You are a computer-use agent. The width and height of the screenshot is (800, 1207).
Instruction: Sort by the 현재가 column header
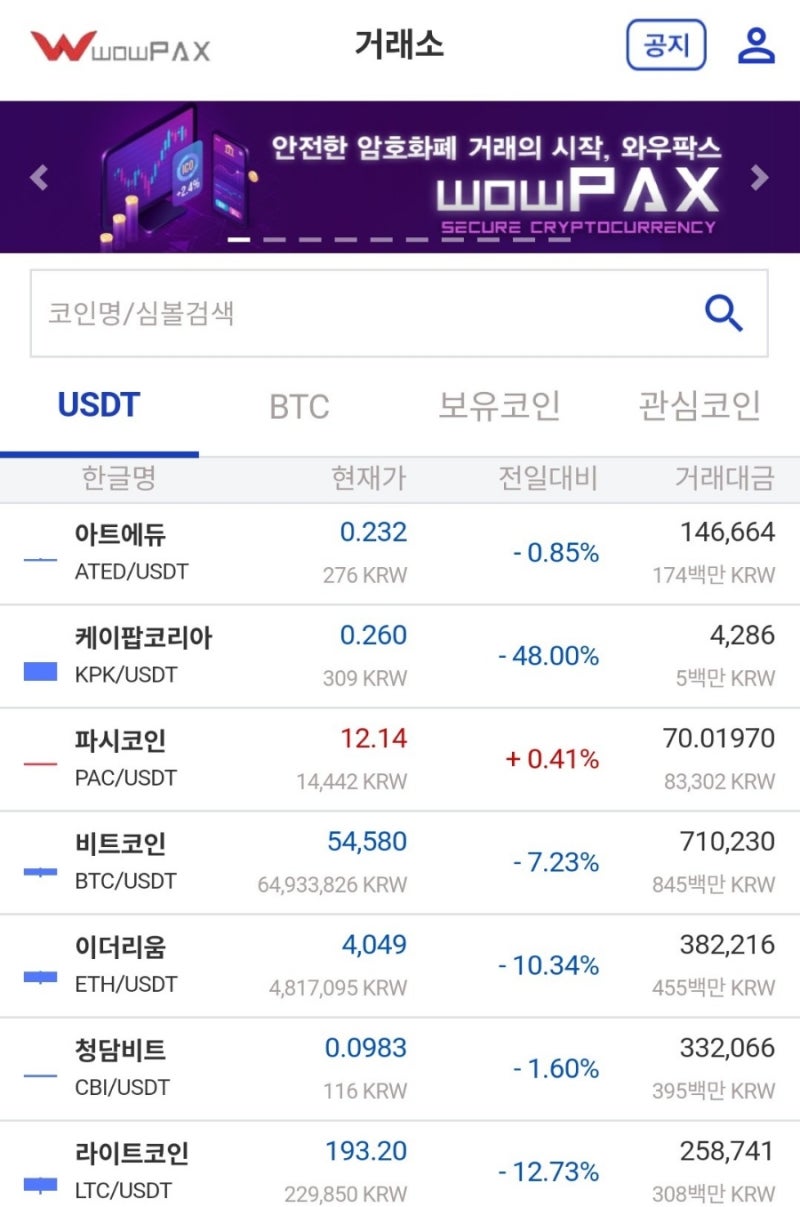[x=370, y=479]
